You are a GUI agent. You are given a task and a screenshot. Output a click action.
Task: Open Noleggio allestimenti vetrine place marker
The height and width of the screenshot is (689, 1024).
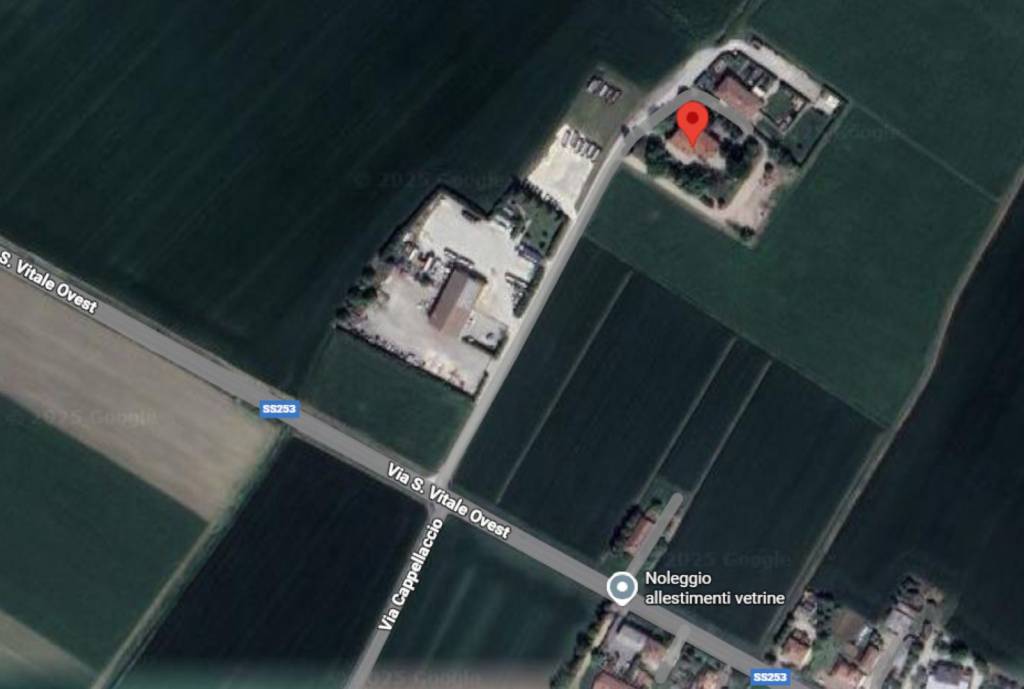click(x=622, y=587)
